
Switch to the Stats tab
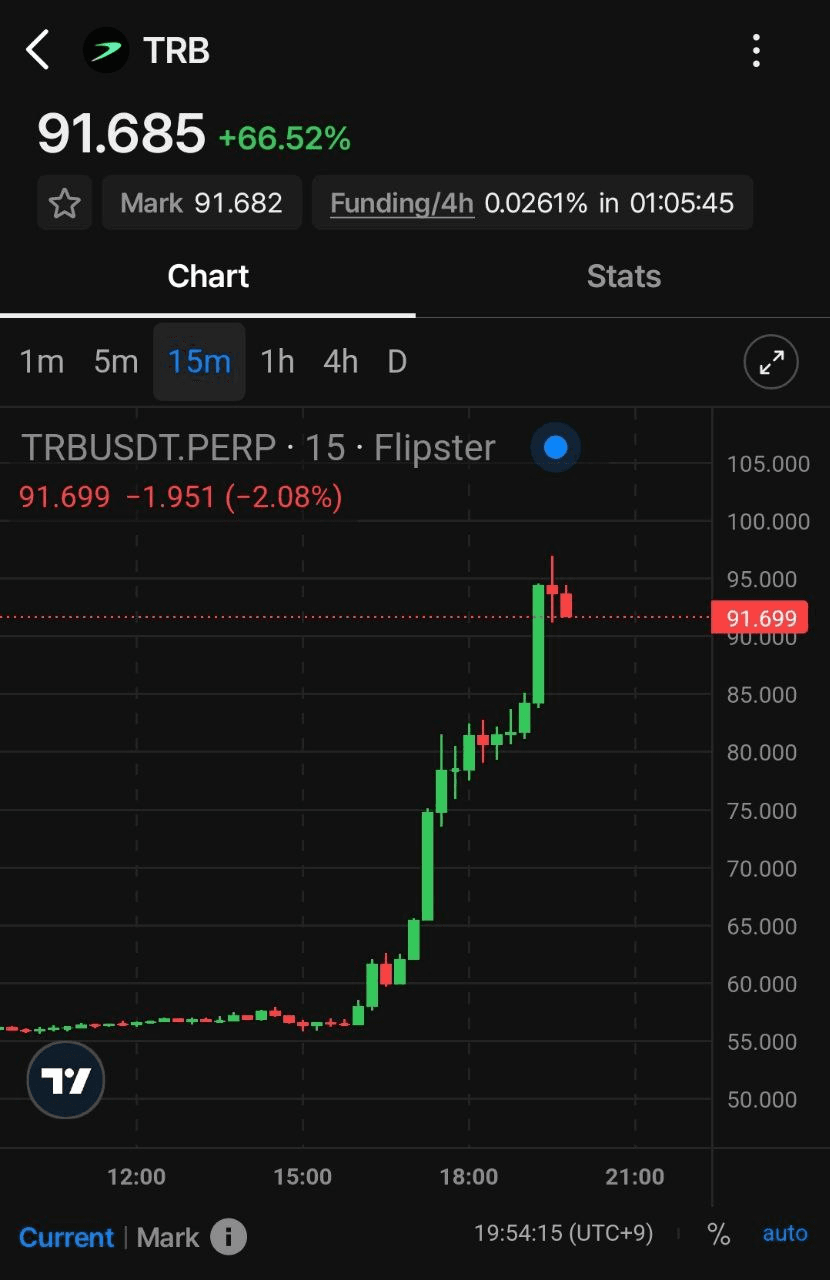[623, 276]
